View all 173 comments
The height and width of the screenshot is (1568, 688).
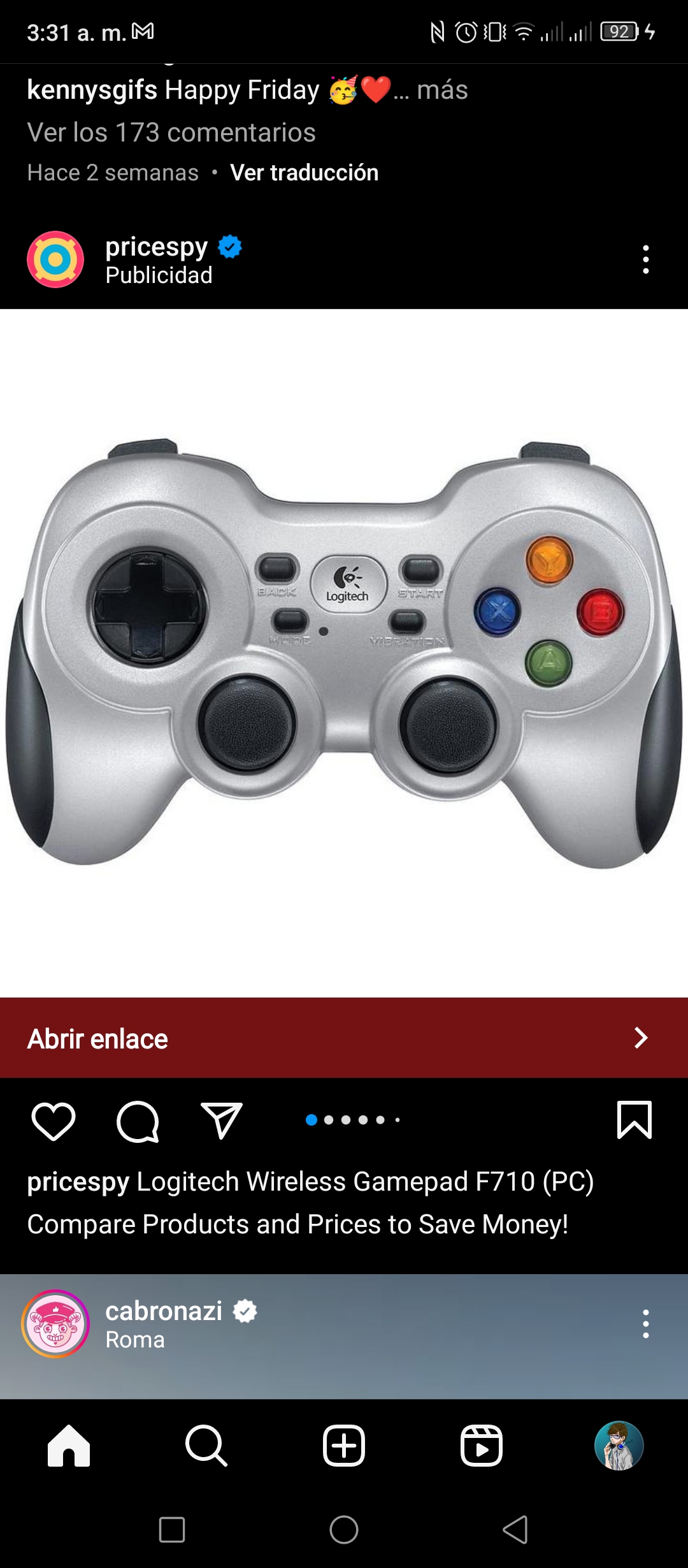point(171,133)
